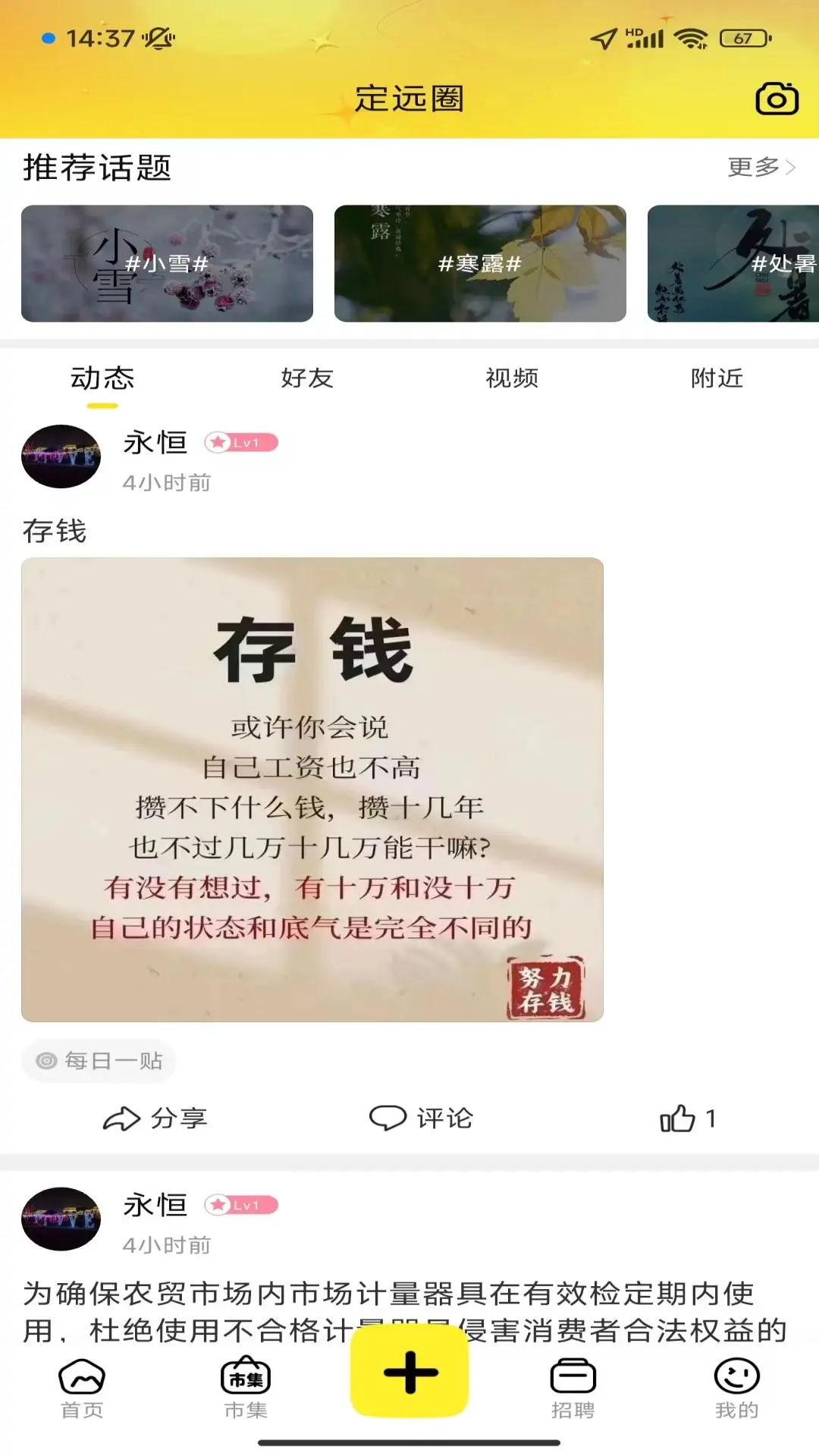Screen dimensions: 819x1456
Task: Select the 动态 tab
Action: click(102, 378)
